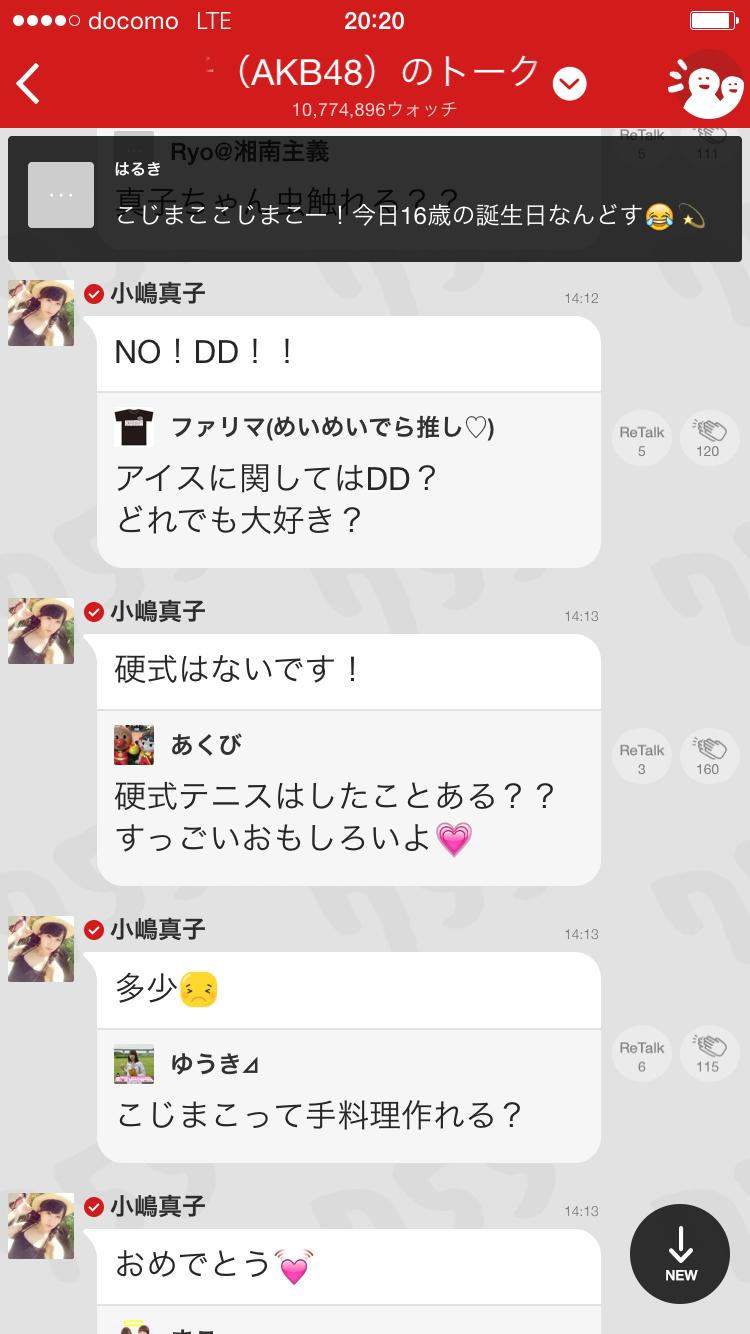Clap for the 多少 reply
Screen dimensions: 750x1334
tap(708, 1056)
